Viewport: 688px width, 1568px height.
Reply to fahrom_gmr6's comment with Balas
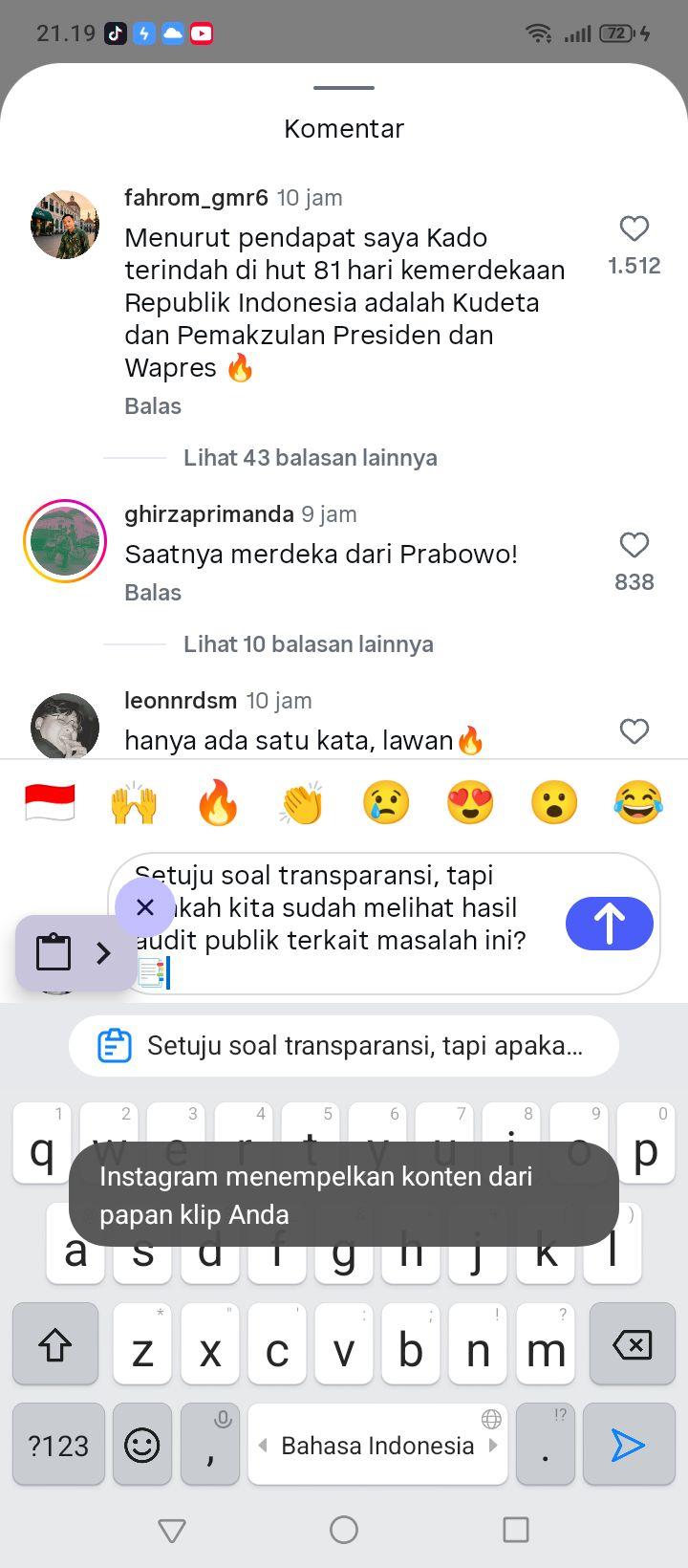click(x=153, y=405)
